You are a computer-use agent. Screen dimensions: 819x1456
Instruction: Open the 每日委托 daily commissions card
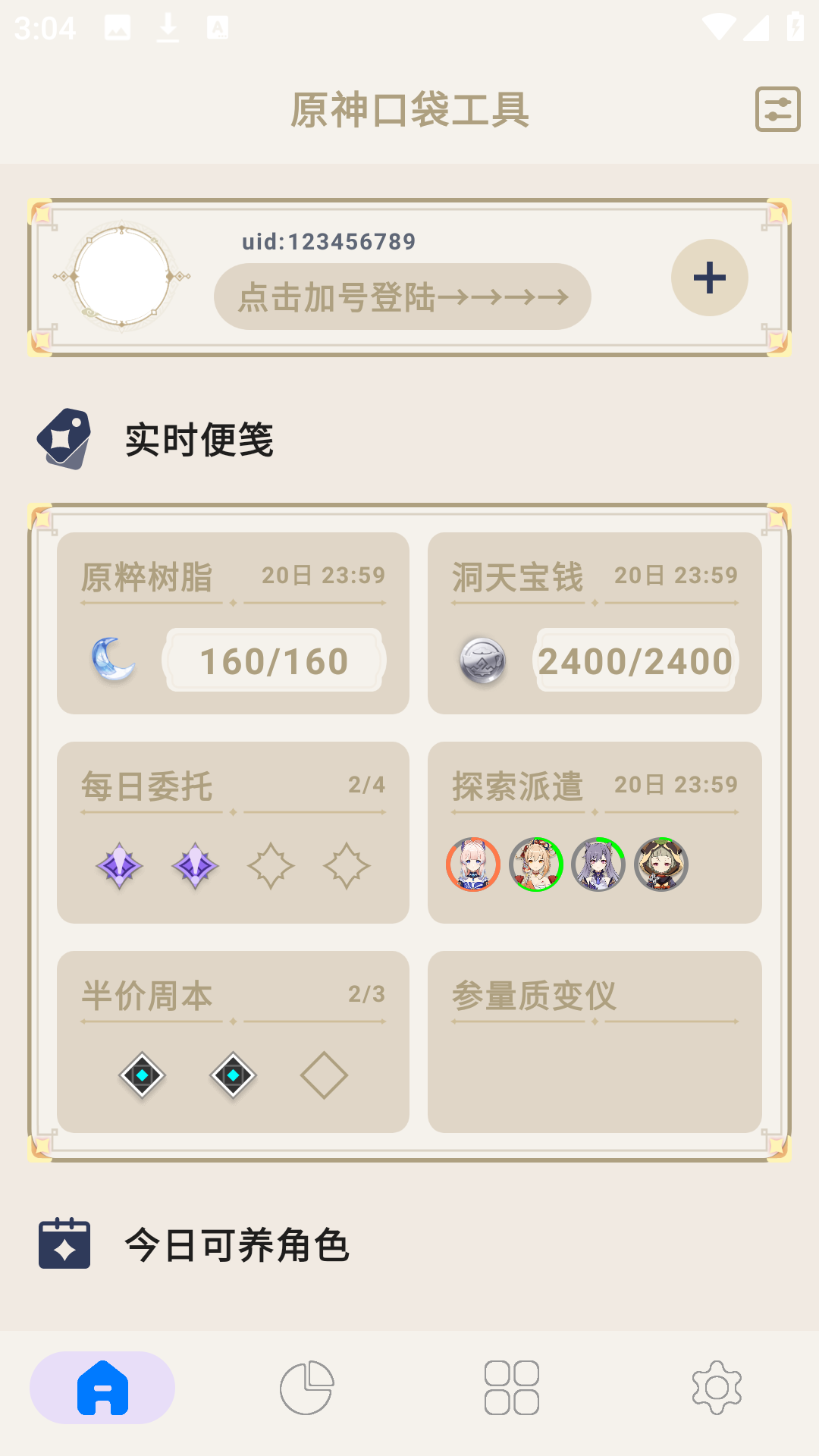(x=233, y=832)
